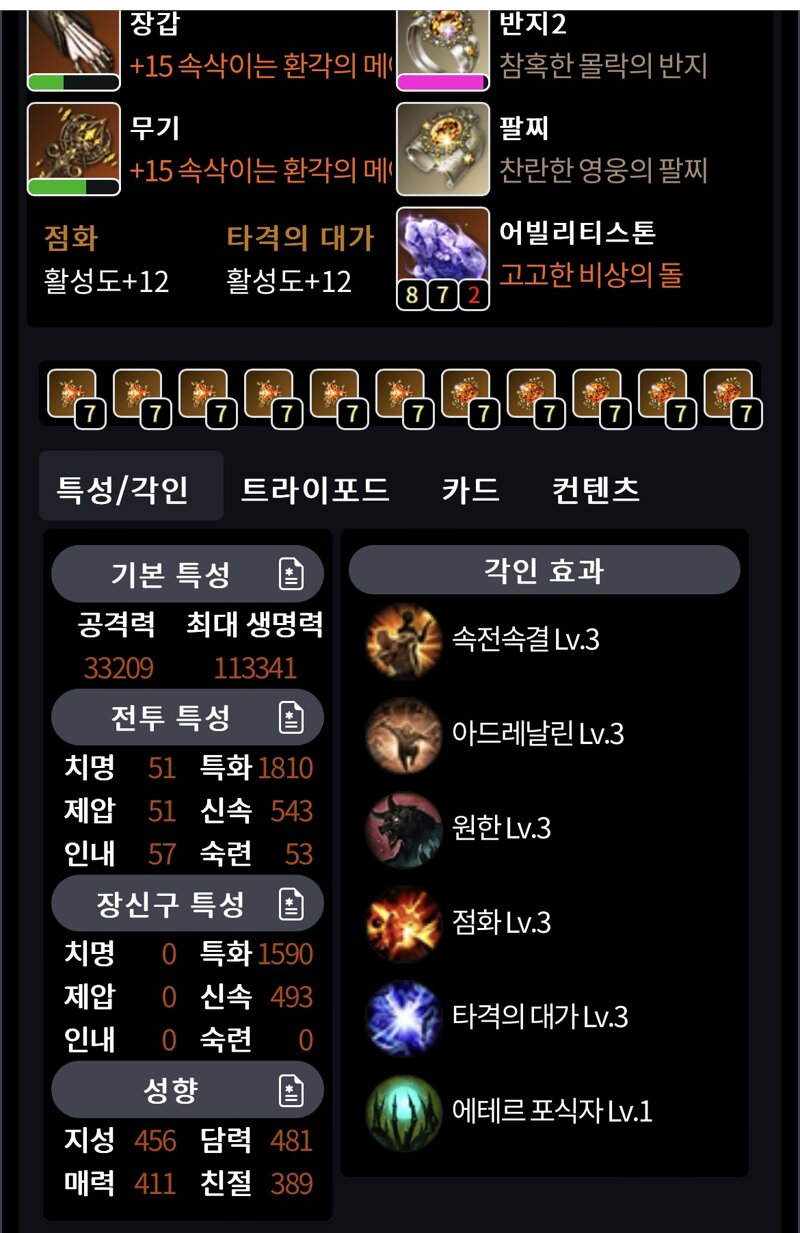This screenshot has height=1233, width=800.
Task: Open the 컨텐츠 tab
Action: tap(596, 490)
